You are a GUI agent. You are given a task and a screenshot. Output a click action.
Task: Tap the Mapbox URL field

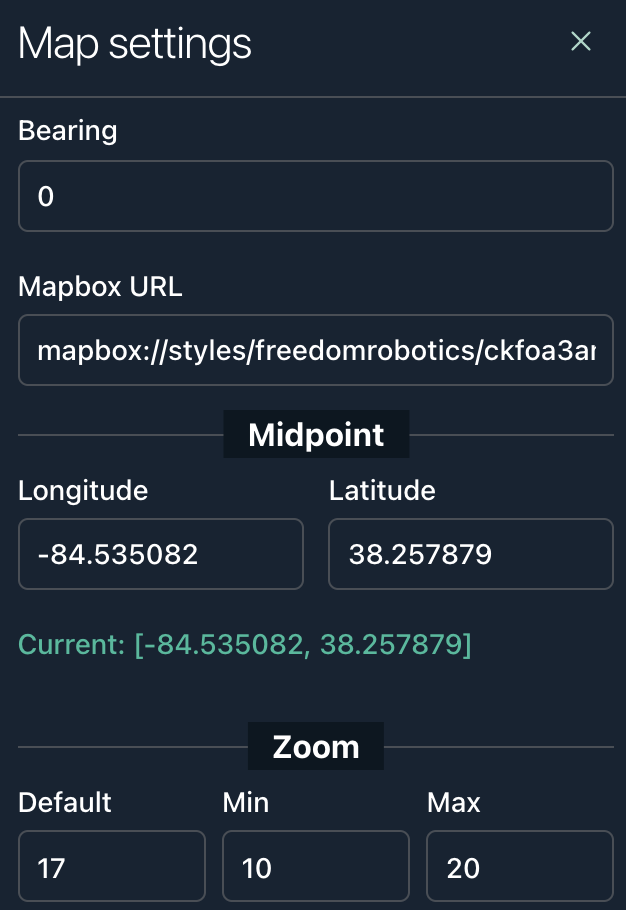tap(315, 351)
